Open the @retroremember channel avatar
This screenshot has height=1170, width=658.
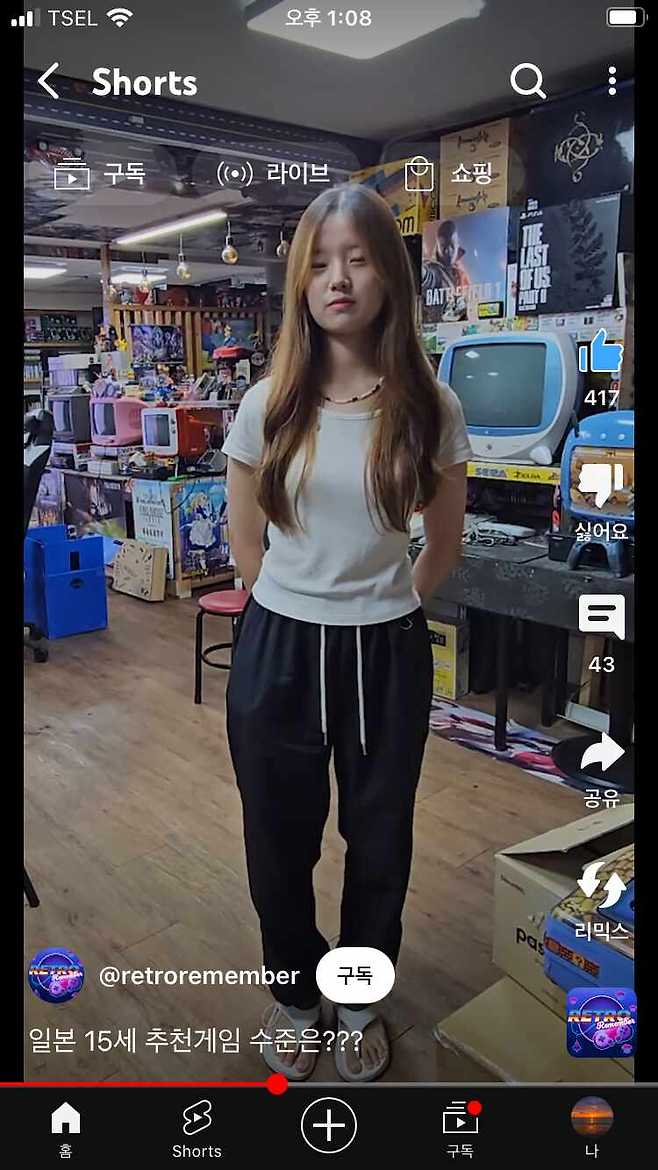click(56, 975)
